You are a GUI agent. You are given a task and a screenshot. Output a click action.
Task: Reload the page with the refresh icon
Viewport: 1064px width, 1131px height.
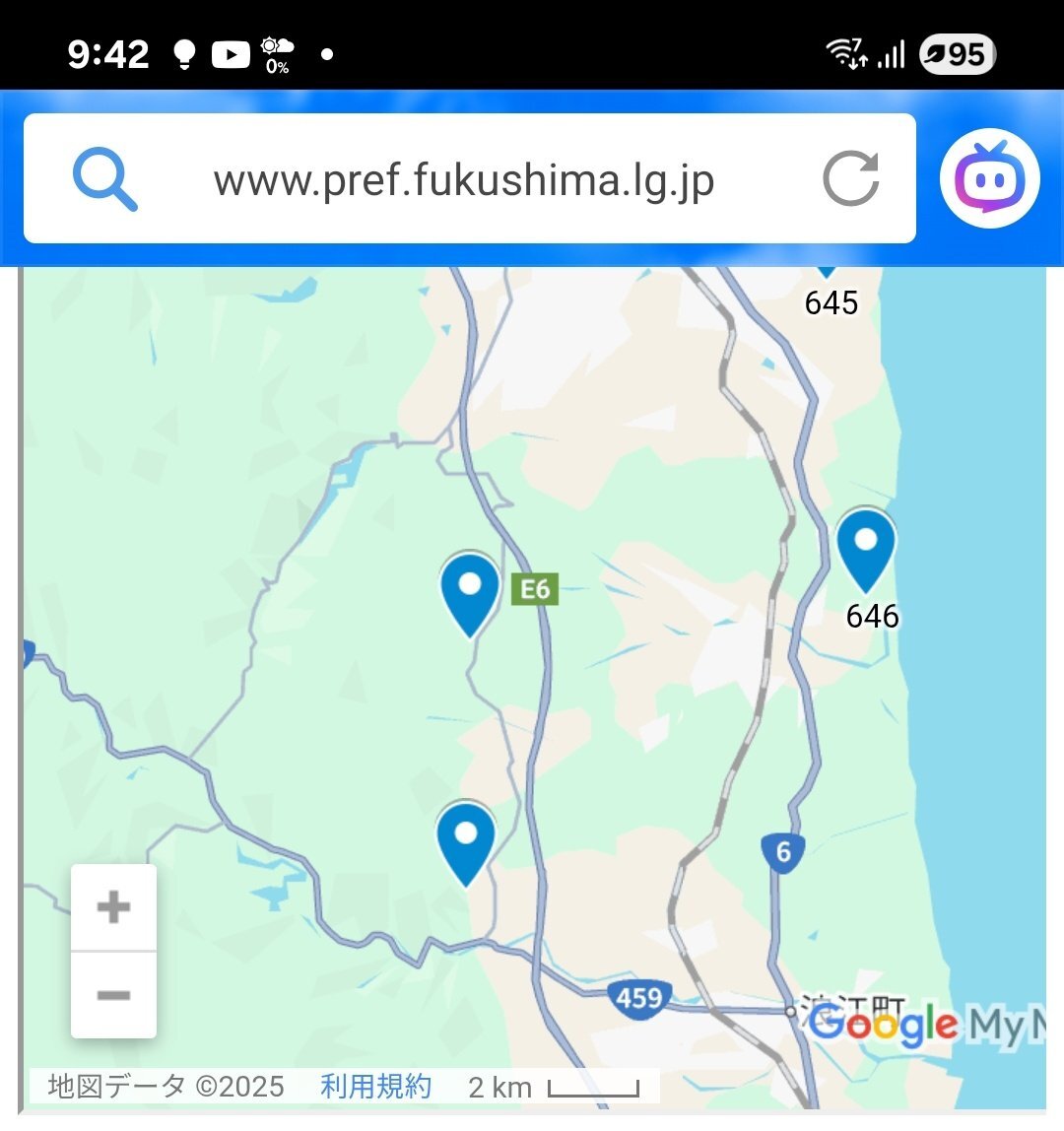[x=850, y=179]
